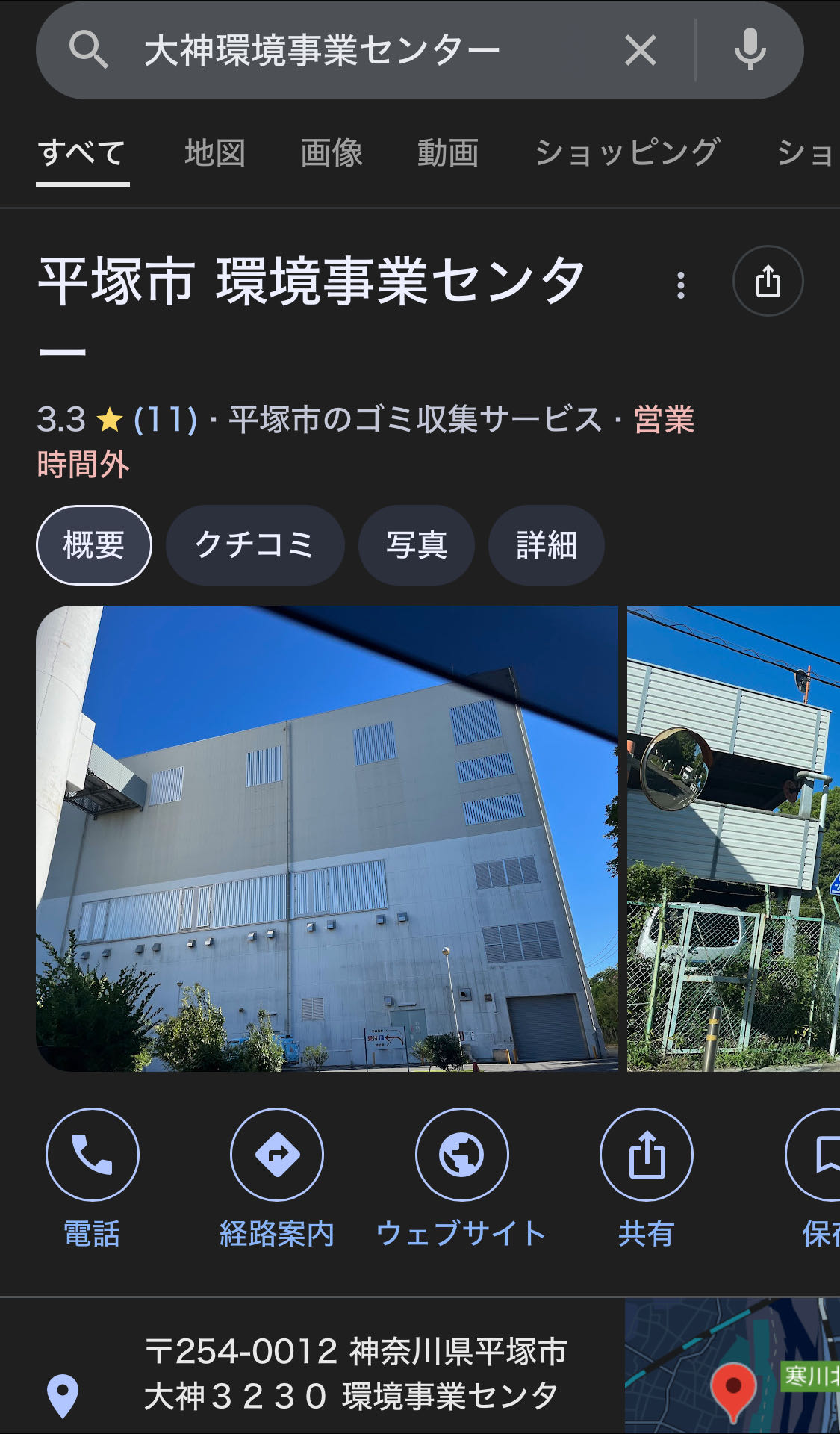View the 詳細 chip
This screenshot has width=840, height=1434.
(x=546, y=545)
